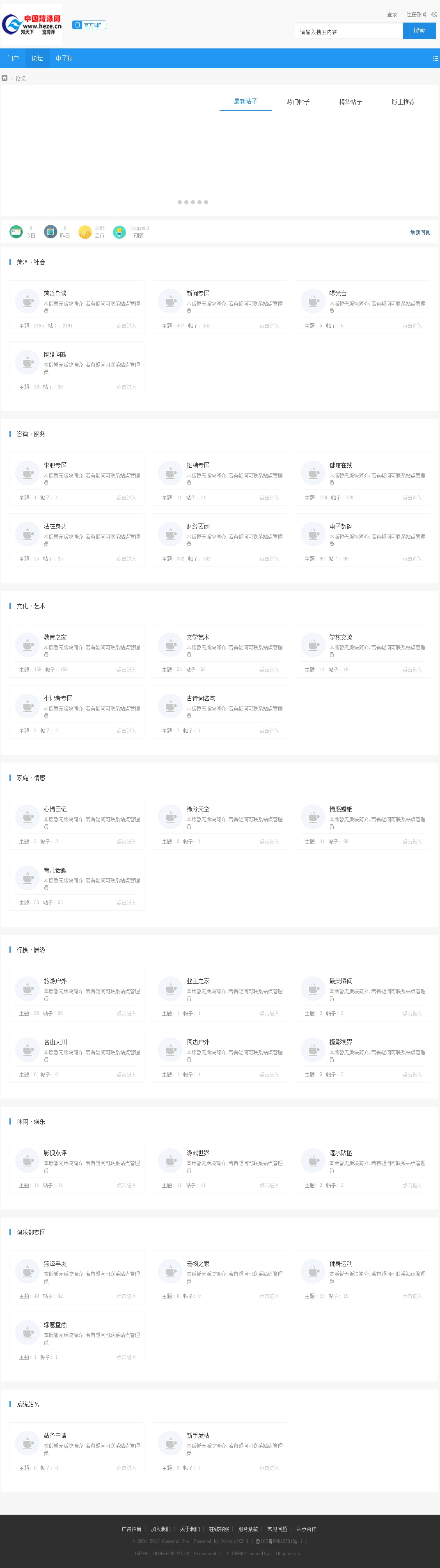Switch to the 精华帖子 tab
440x1568 pixels.
coord(351,102)
